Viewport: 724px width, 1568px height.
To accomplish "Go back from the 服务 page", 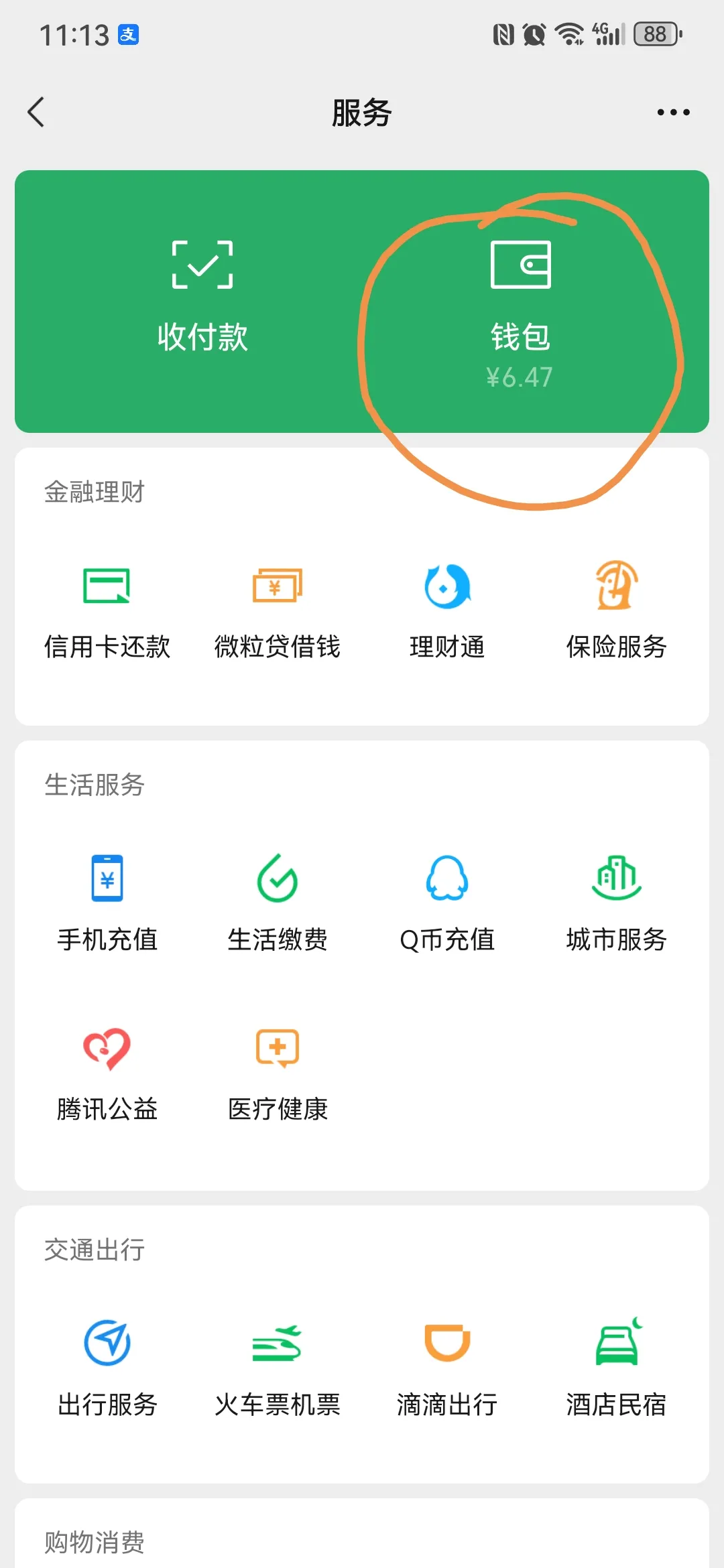I will 36,112.
